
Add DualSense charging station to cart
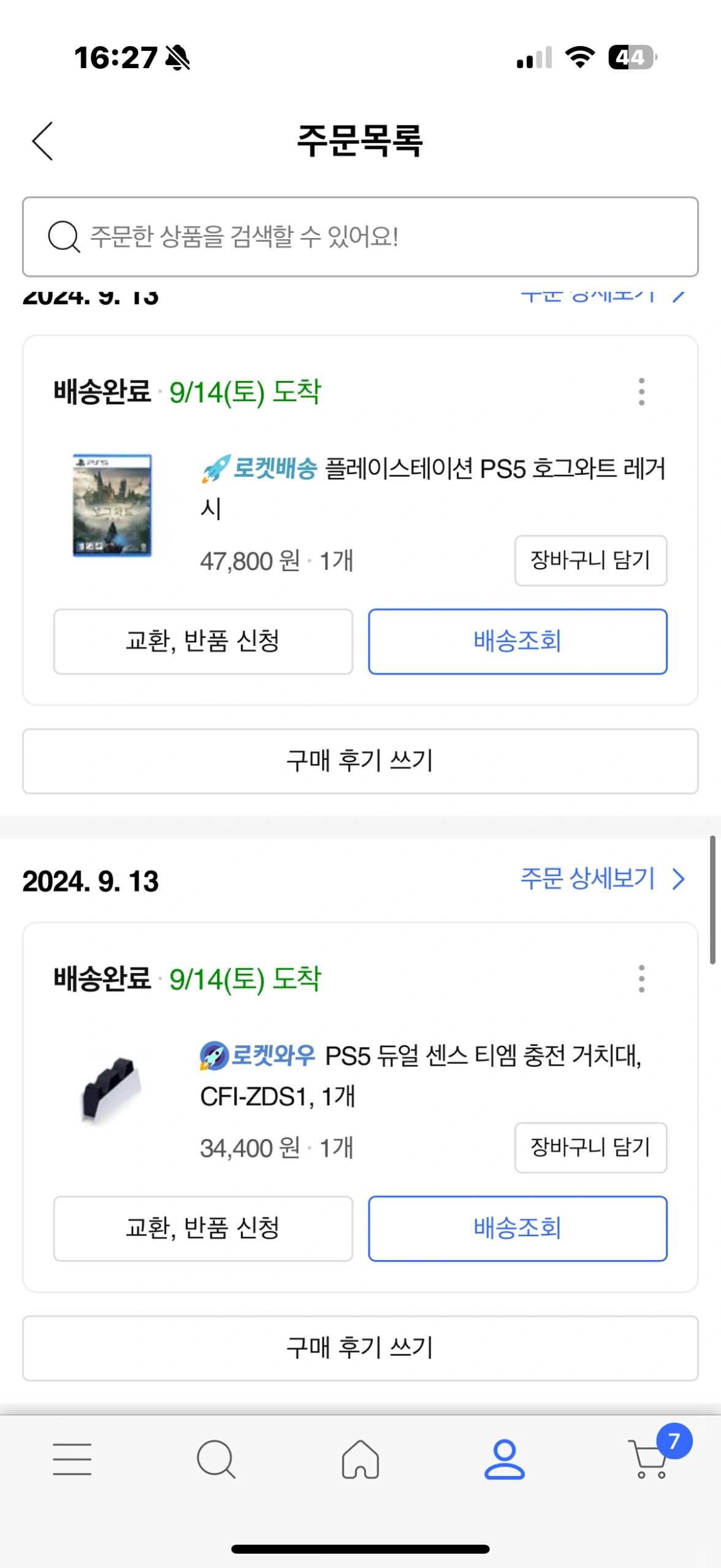click(590, 1148)
